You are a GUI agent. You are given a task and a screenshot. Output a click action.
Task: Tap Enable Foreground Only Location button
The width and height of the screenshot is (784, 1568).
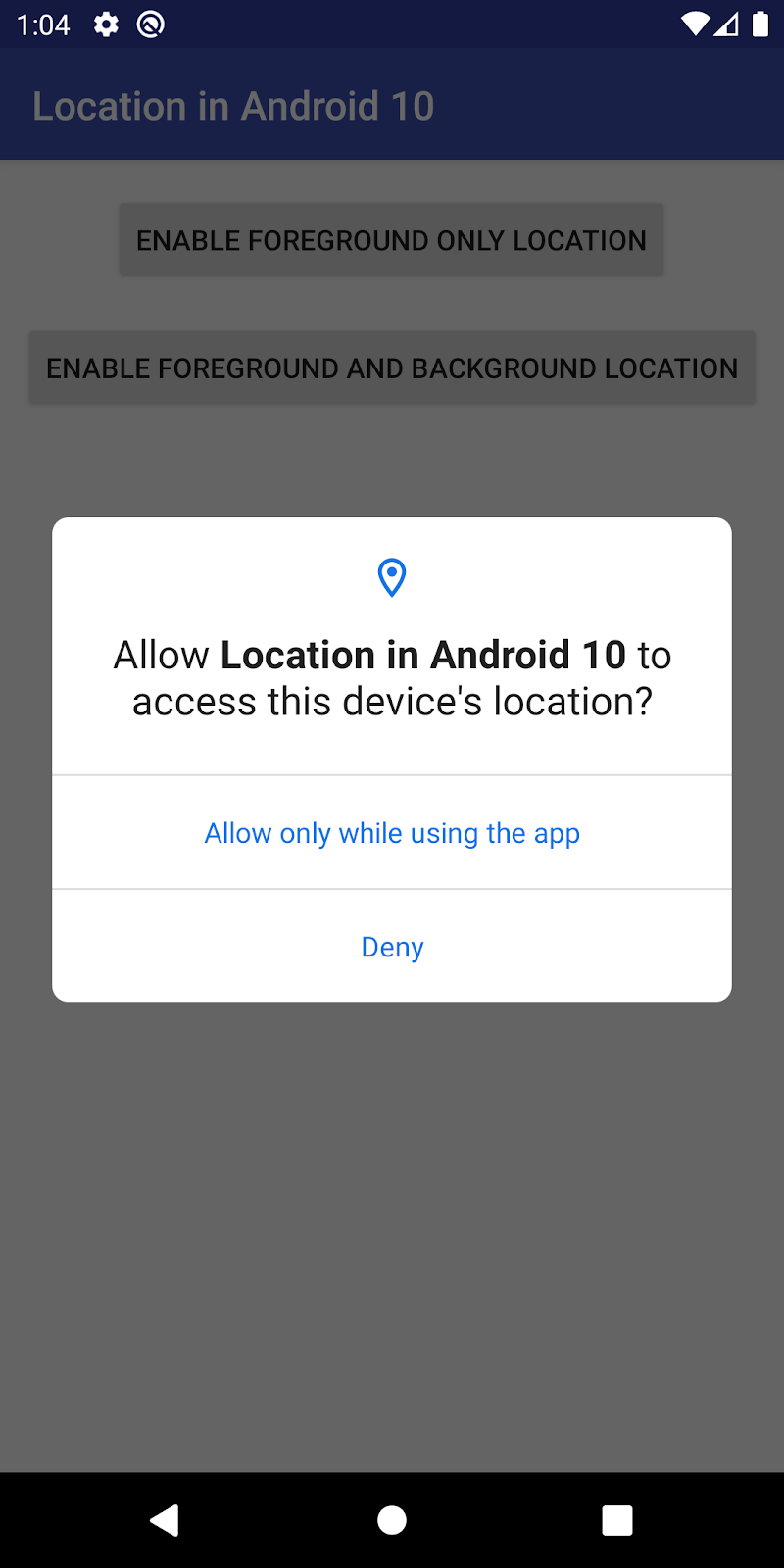[x=391, y=240]
